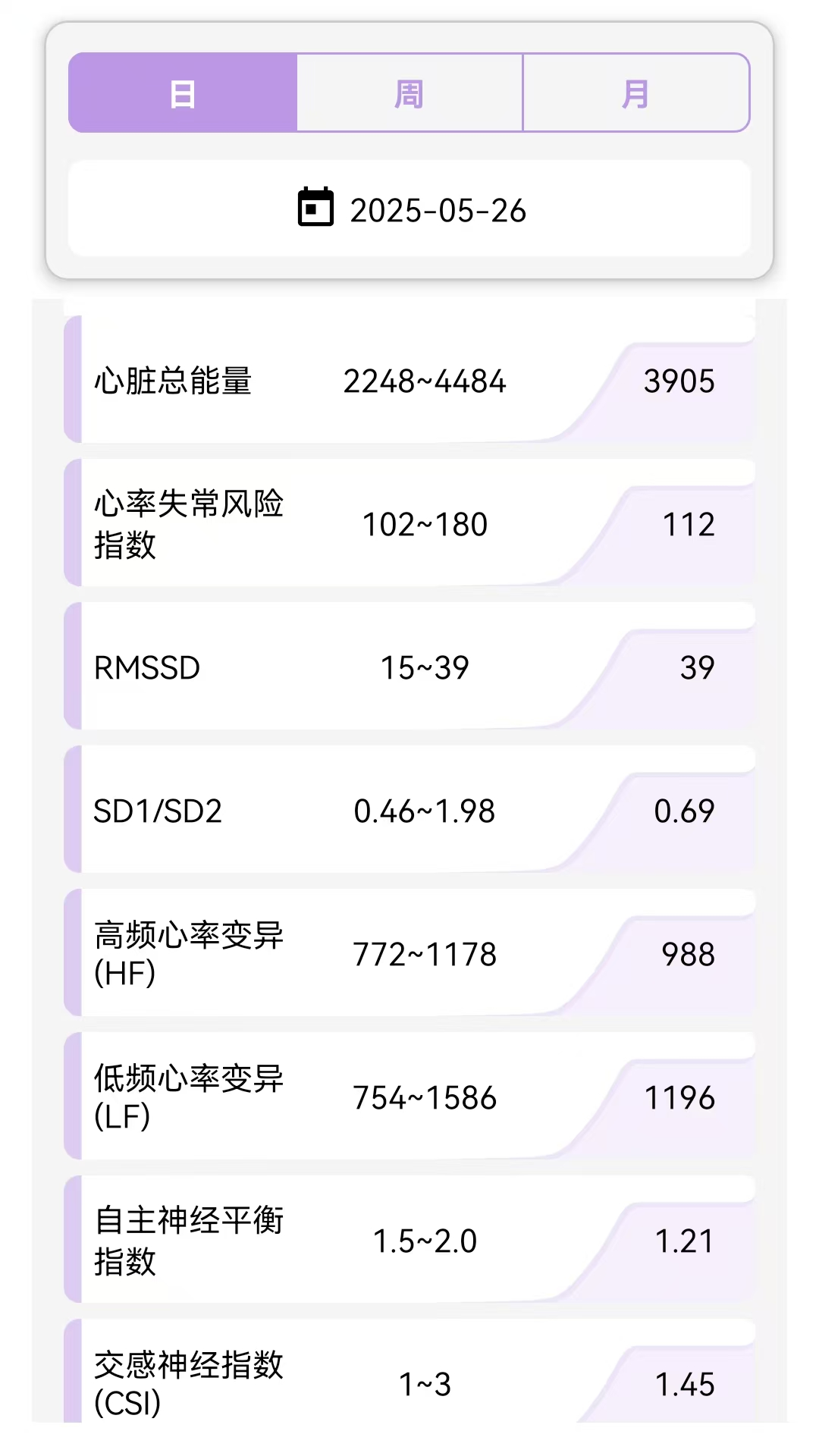Screen dimensions: 819x1456
Task: Switch to the 月 tab
Action: point(635,93)
